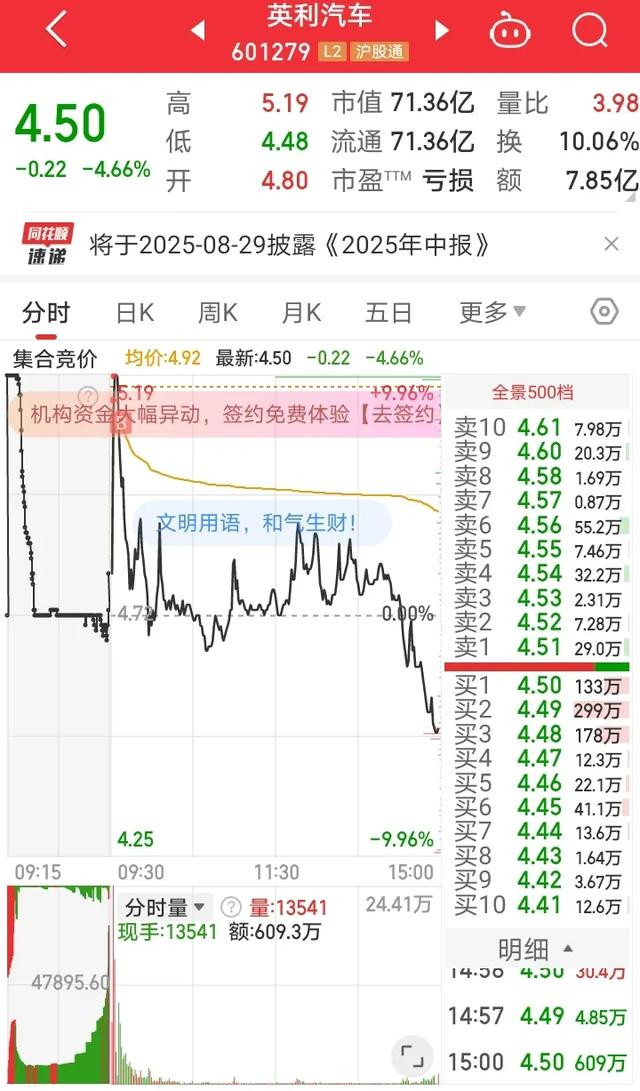Open the robot assistant icon

(510, 31)
